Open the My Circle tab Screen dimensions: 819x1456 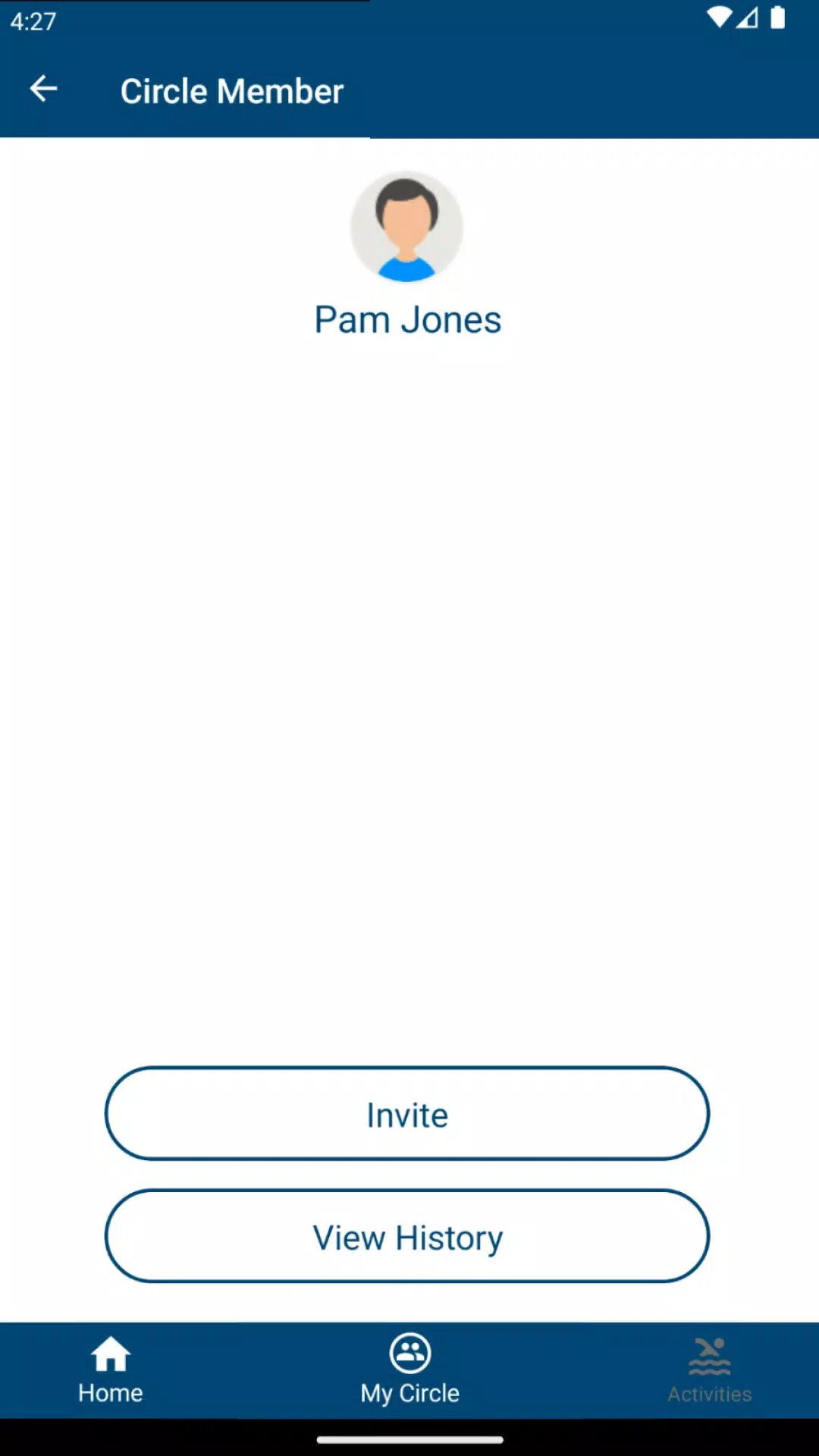coord(409,1371)
